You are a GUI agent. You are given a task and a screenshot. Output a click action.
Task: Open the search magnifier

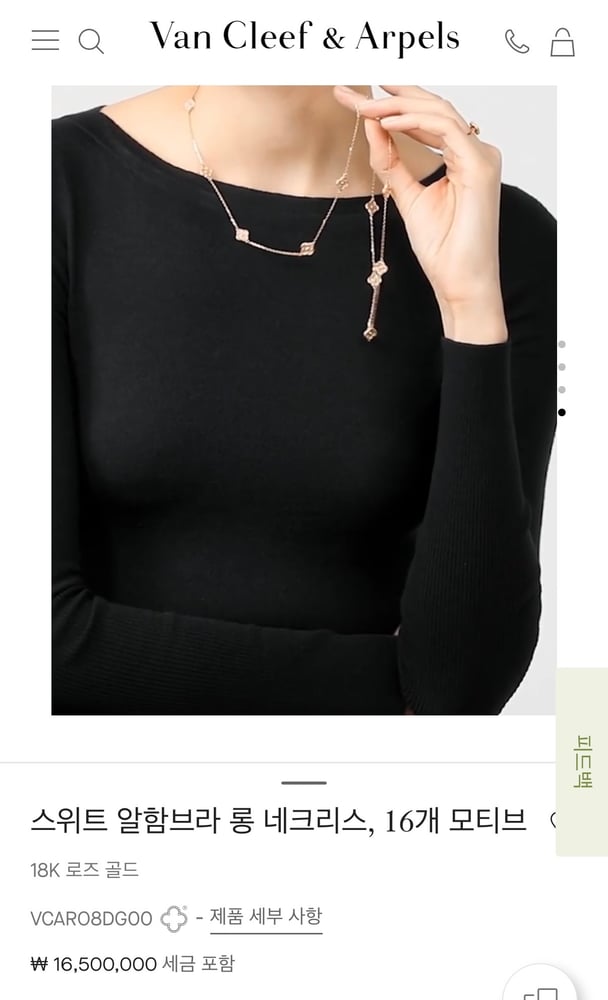coord(91,42)
